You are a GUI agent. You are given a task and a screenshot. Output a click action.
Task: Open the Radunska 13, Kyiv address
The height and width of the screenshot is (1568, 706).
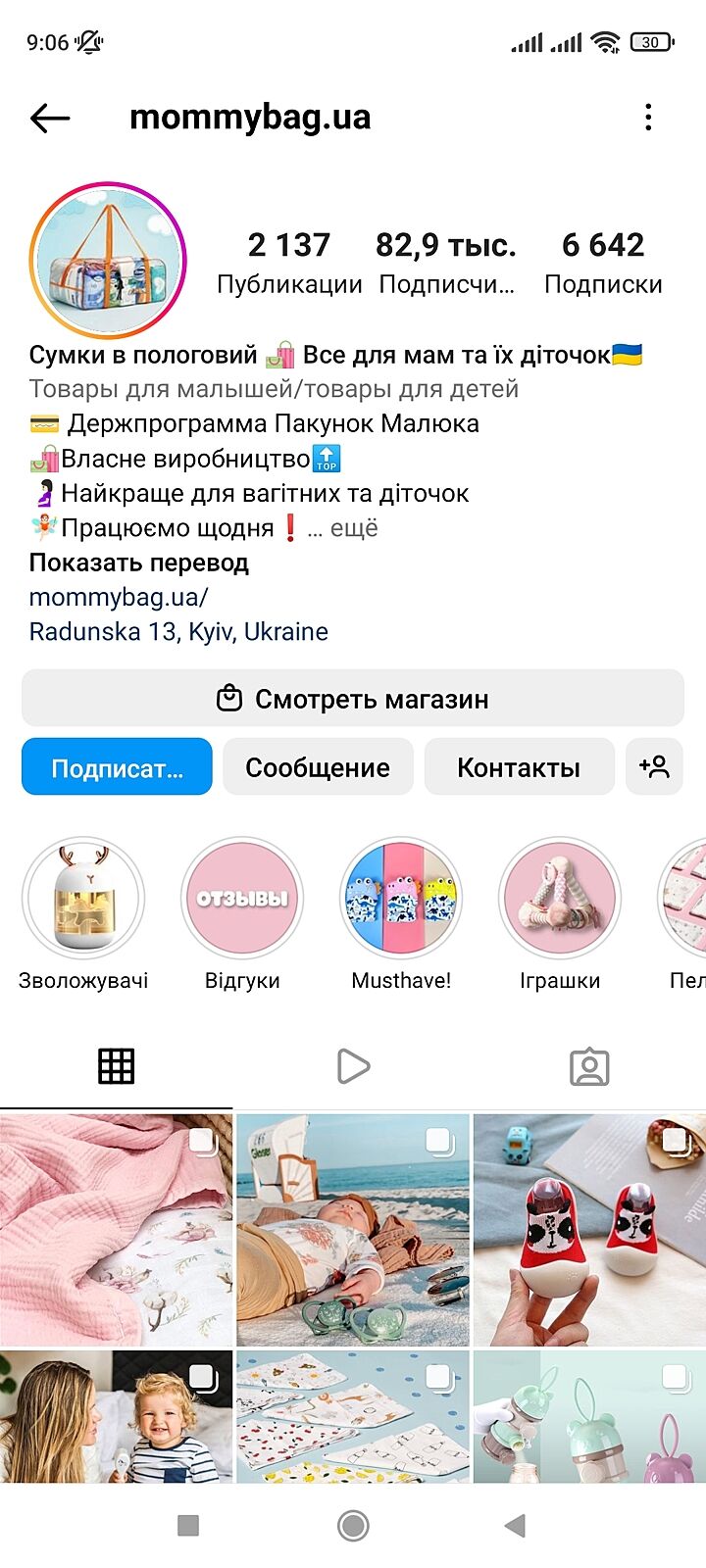[x=178, y=631]
